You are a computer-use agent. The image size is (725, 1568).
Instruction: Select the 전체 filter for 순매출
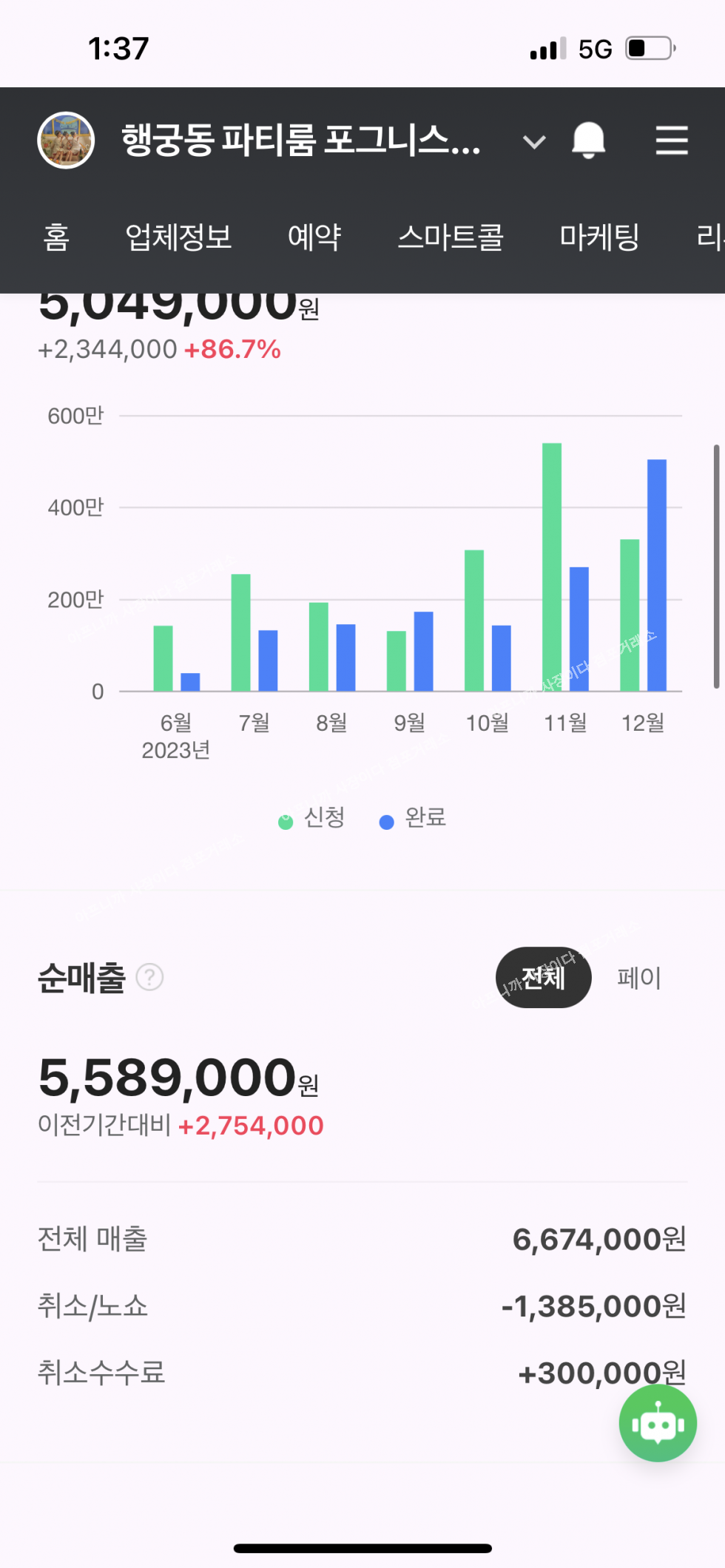coord(543,977)
